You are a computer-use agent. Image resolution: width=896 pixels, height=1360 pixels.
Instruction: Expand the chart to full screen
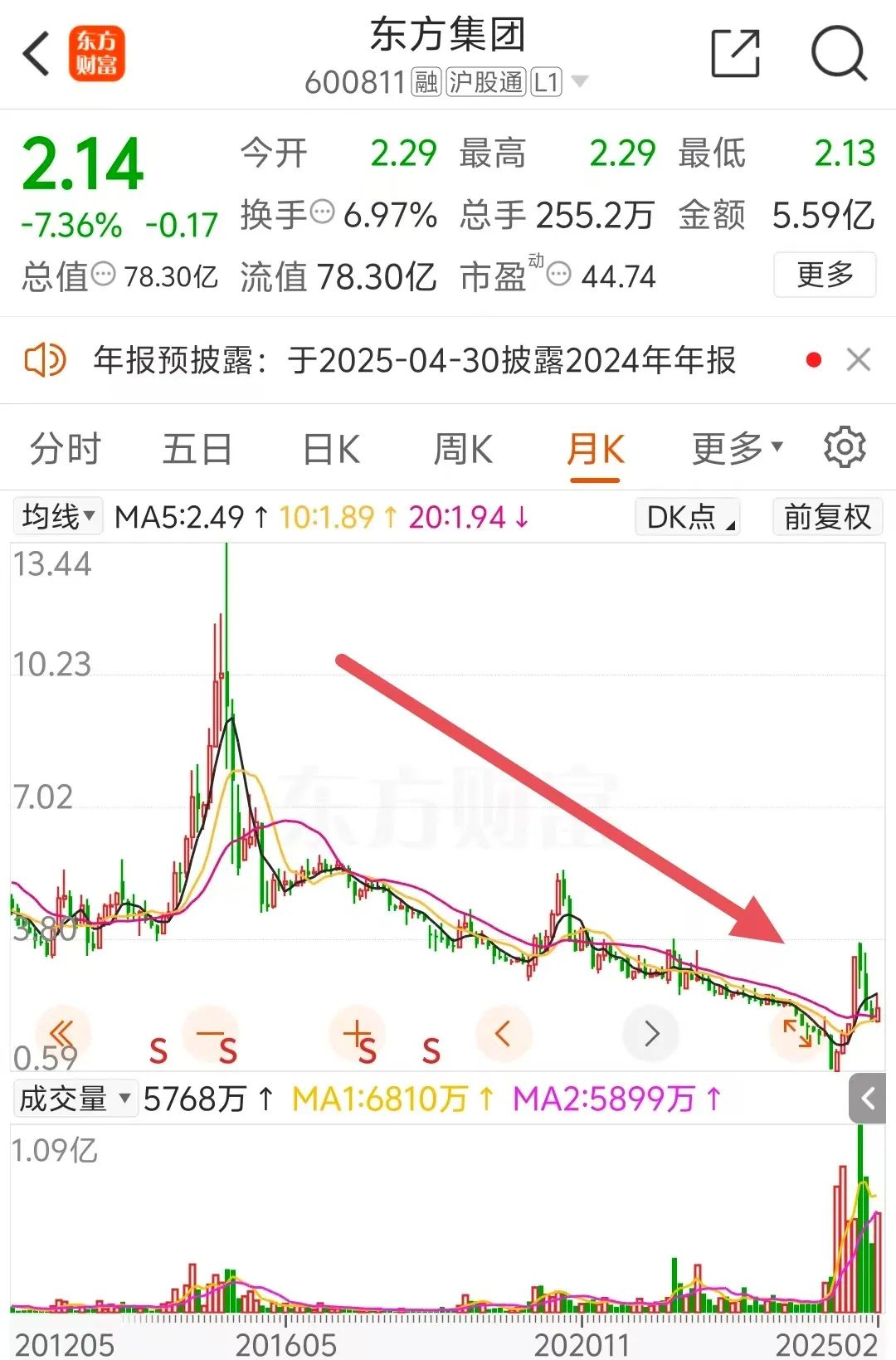pyautogui.click(x=797, y=1034)
